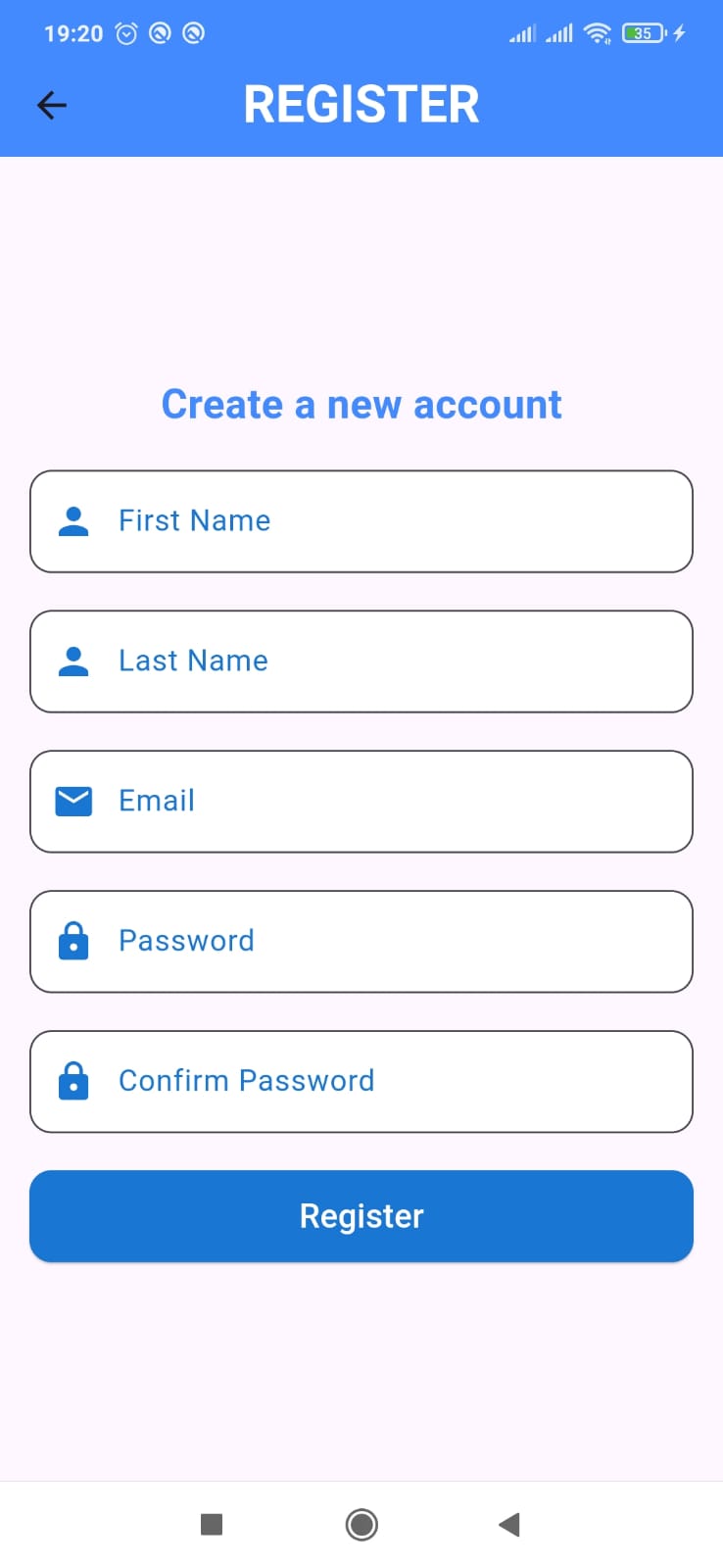Screen dimensions: 723x1568
Task: Select the Confirm Password field
Action: point(361,1082)
